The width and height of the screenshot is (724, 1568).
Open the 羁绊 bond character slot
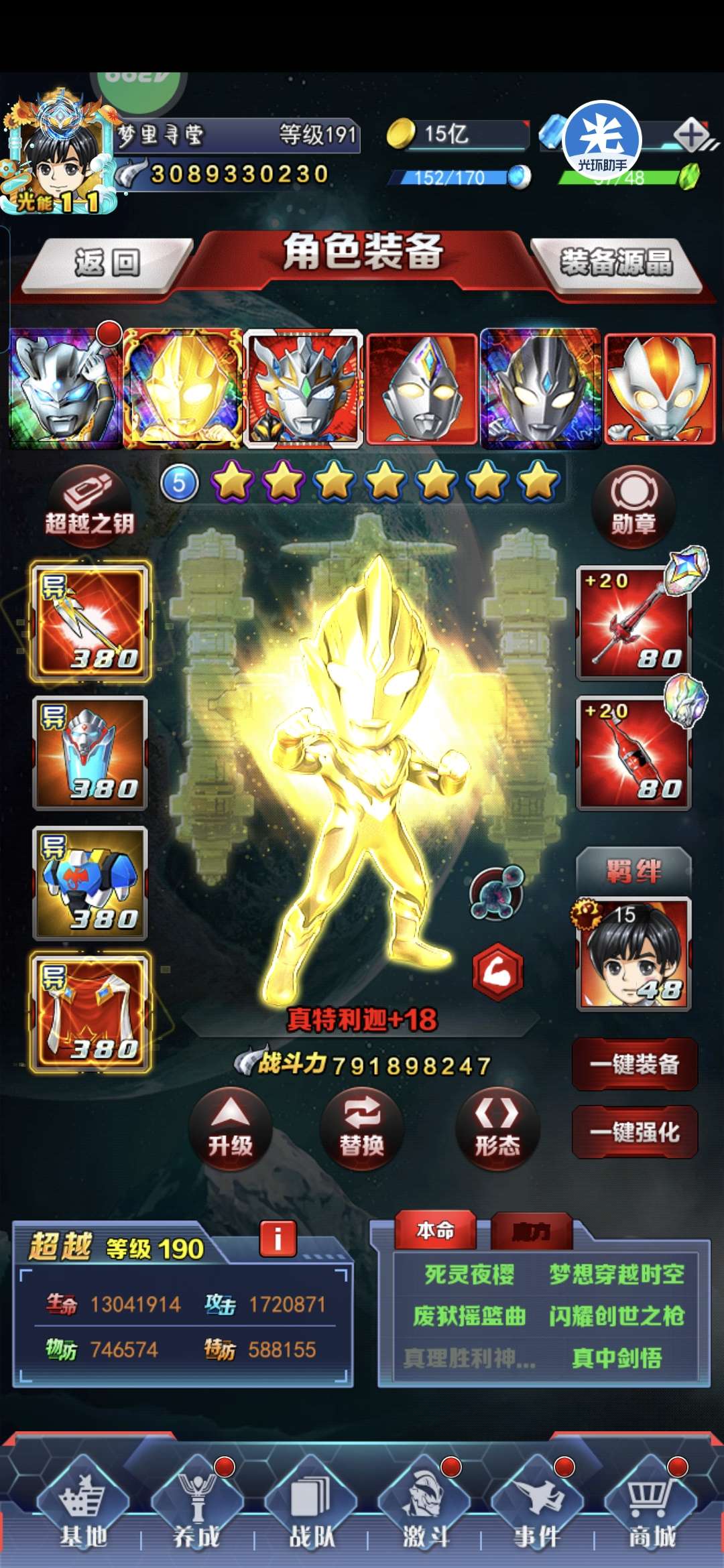pos(633,954)
